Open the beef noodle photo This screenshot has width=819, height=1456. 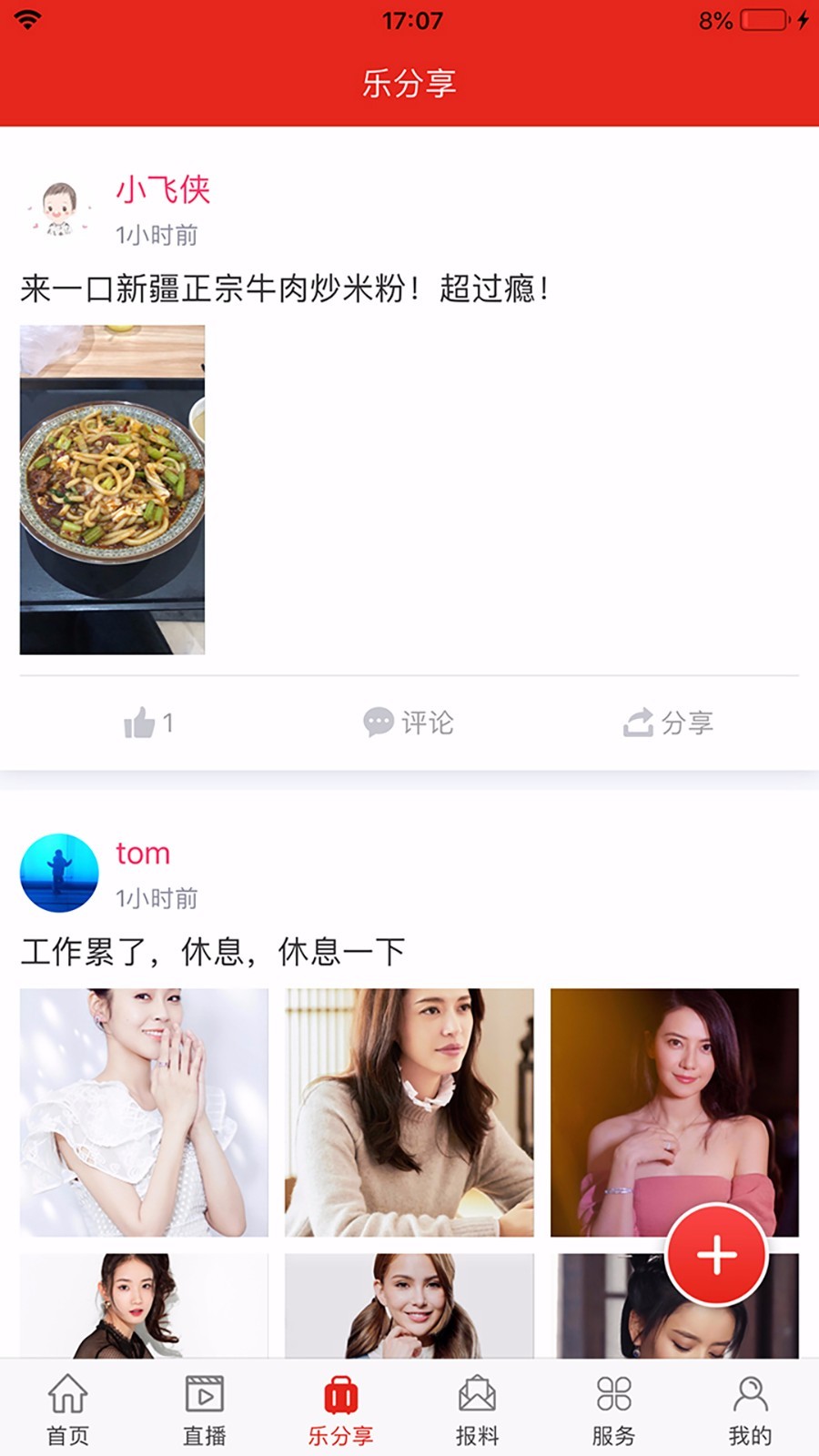tap(112, 490)
